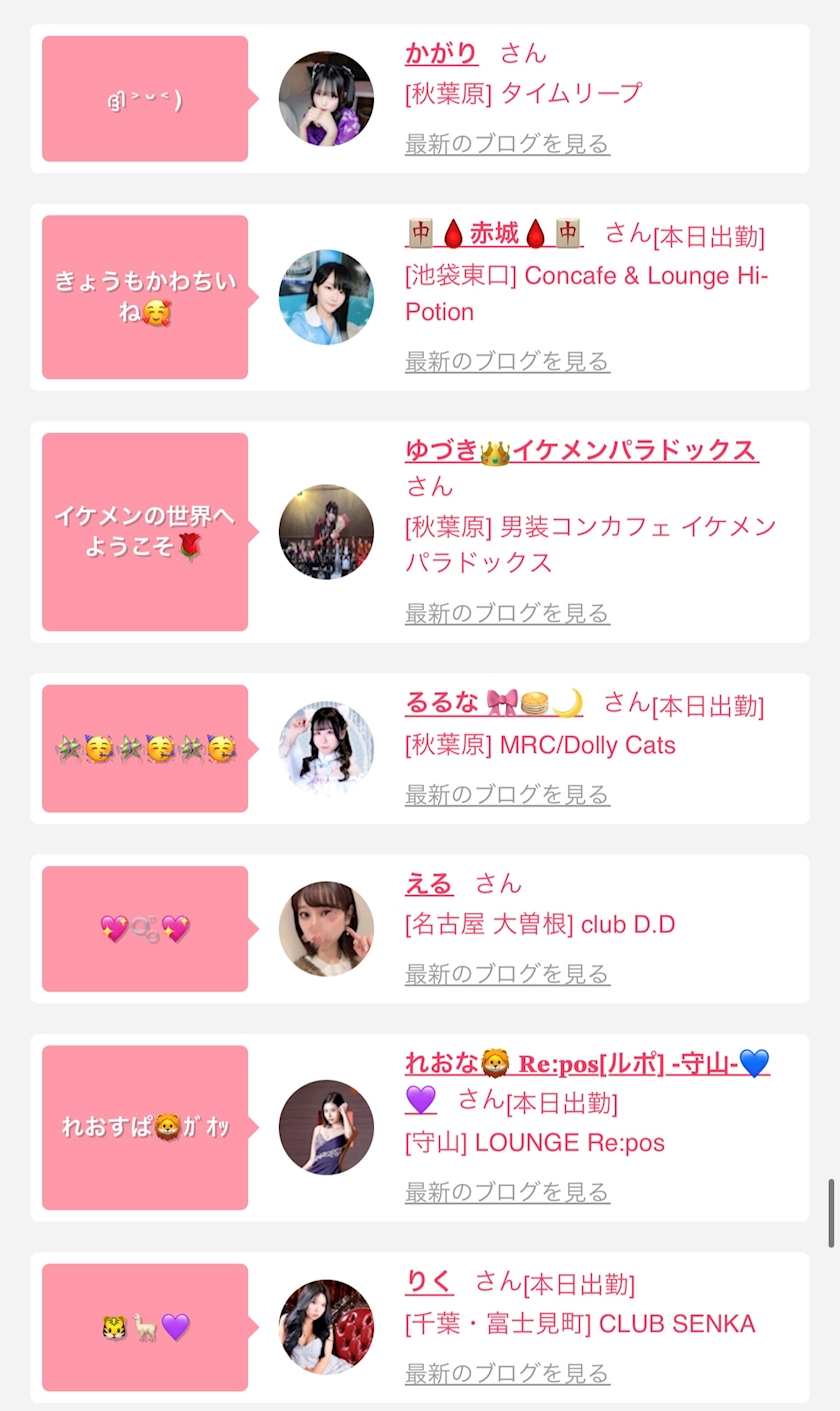Viewport: 840px width, 1411px height.
Task: Open りく's profile name link
Action: tap(429, 1282)
